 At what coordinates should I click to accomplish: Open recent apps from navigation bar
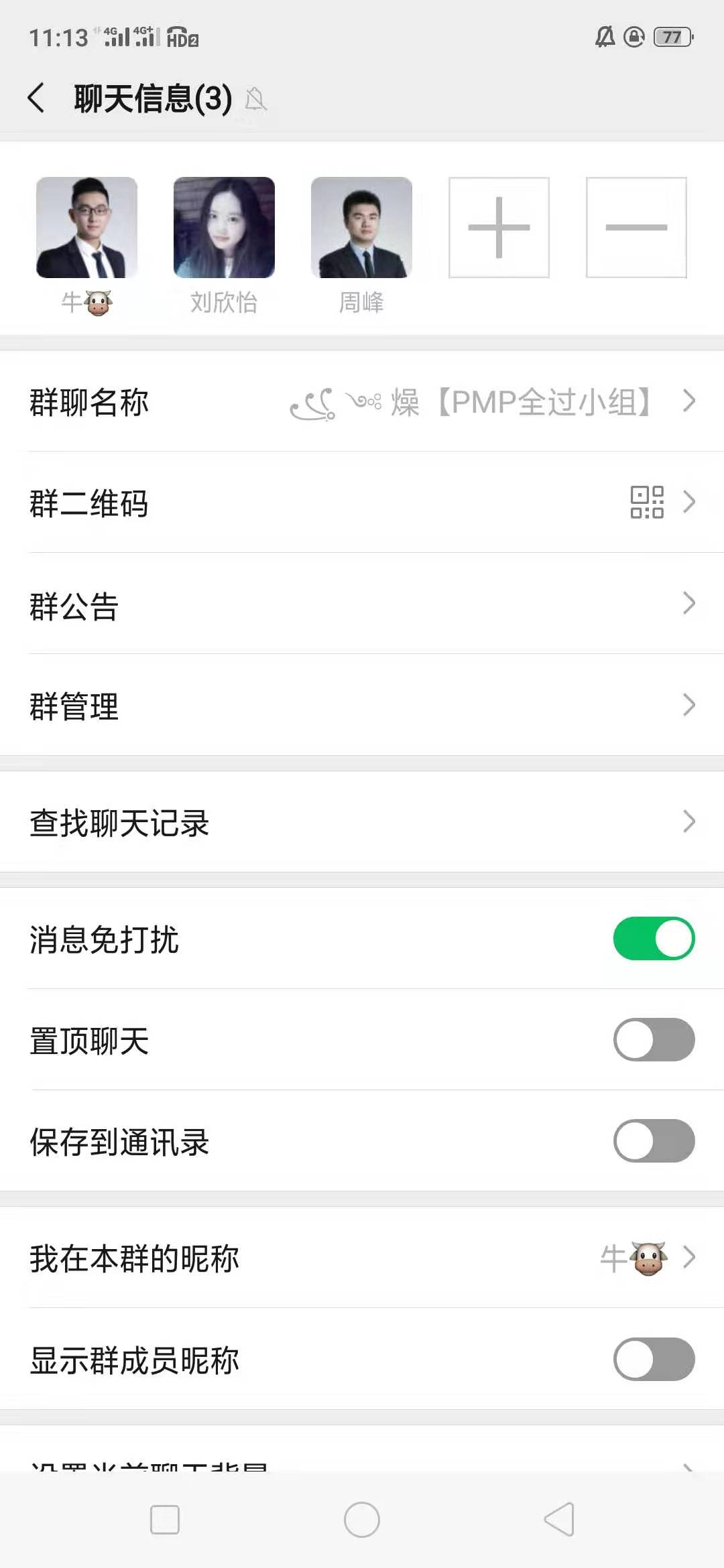click(165, 1520)
